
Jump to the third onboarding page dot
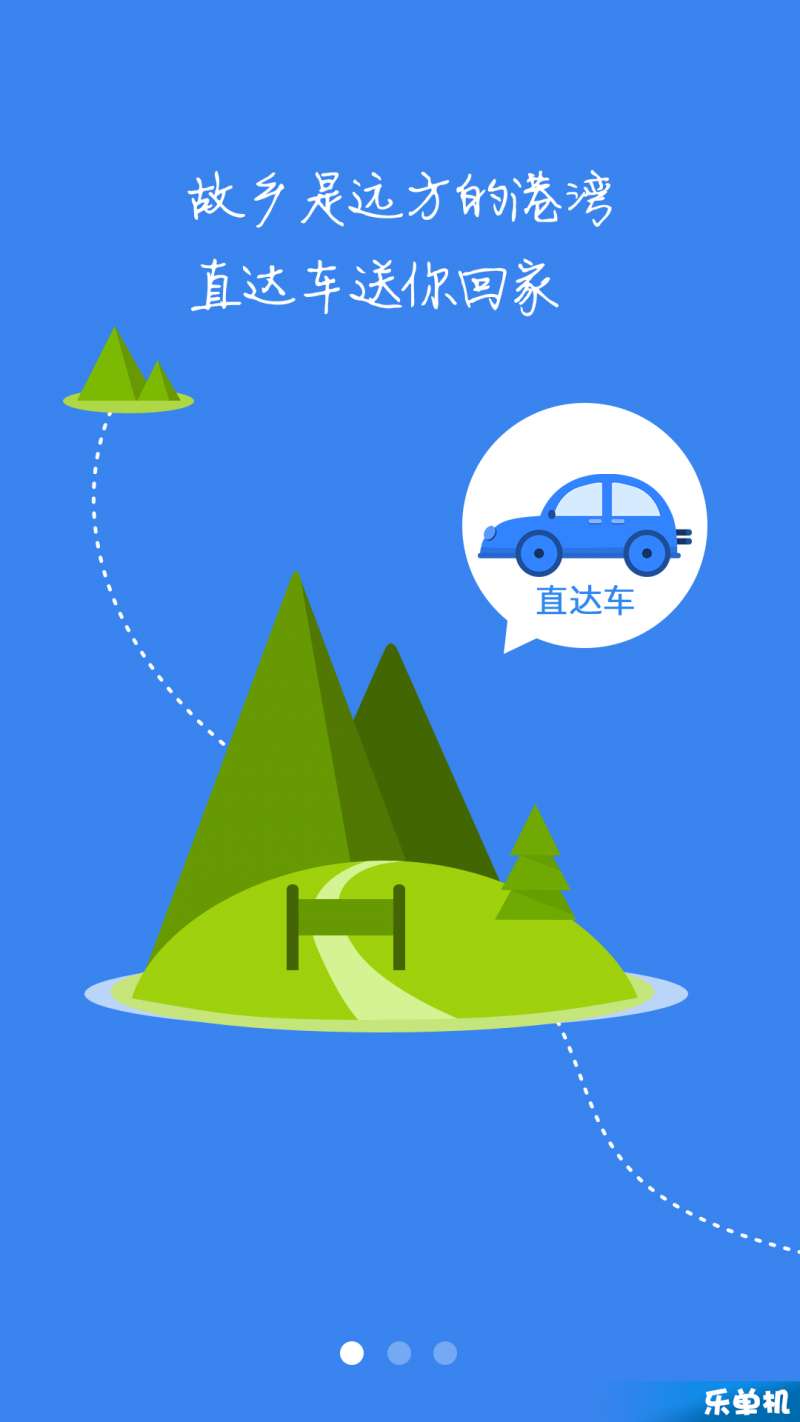point(445,1353)
